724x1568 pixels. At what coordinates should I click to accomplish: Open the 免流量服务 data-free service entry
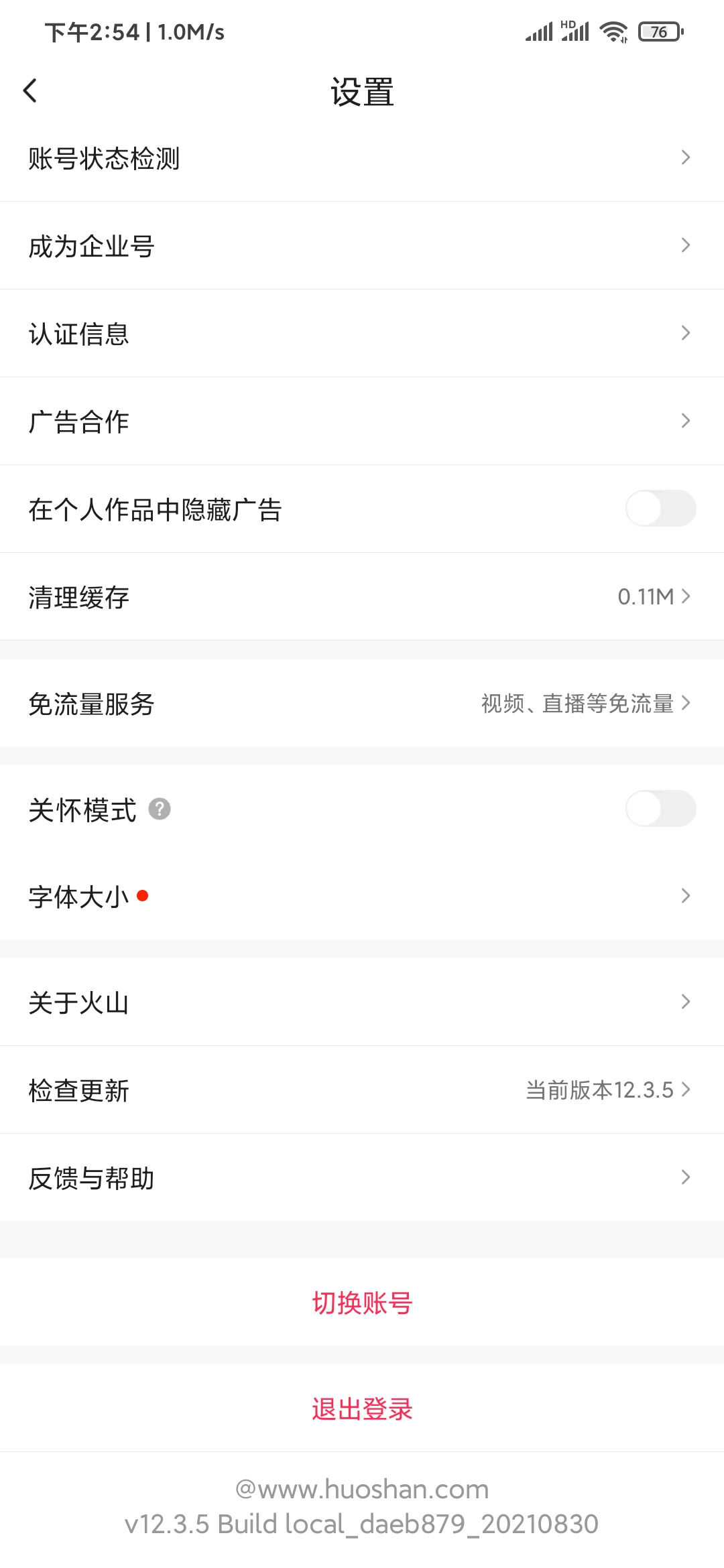[362, 704]
